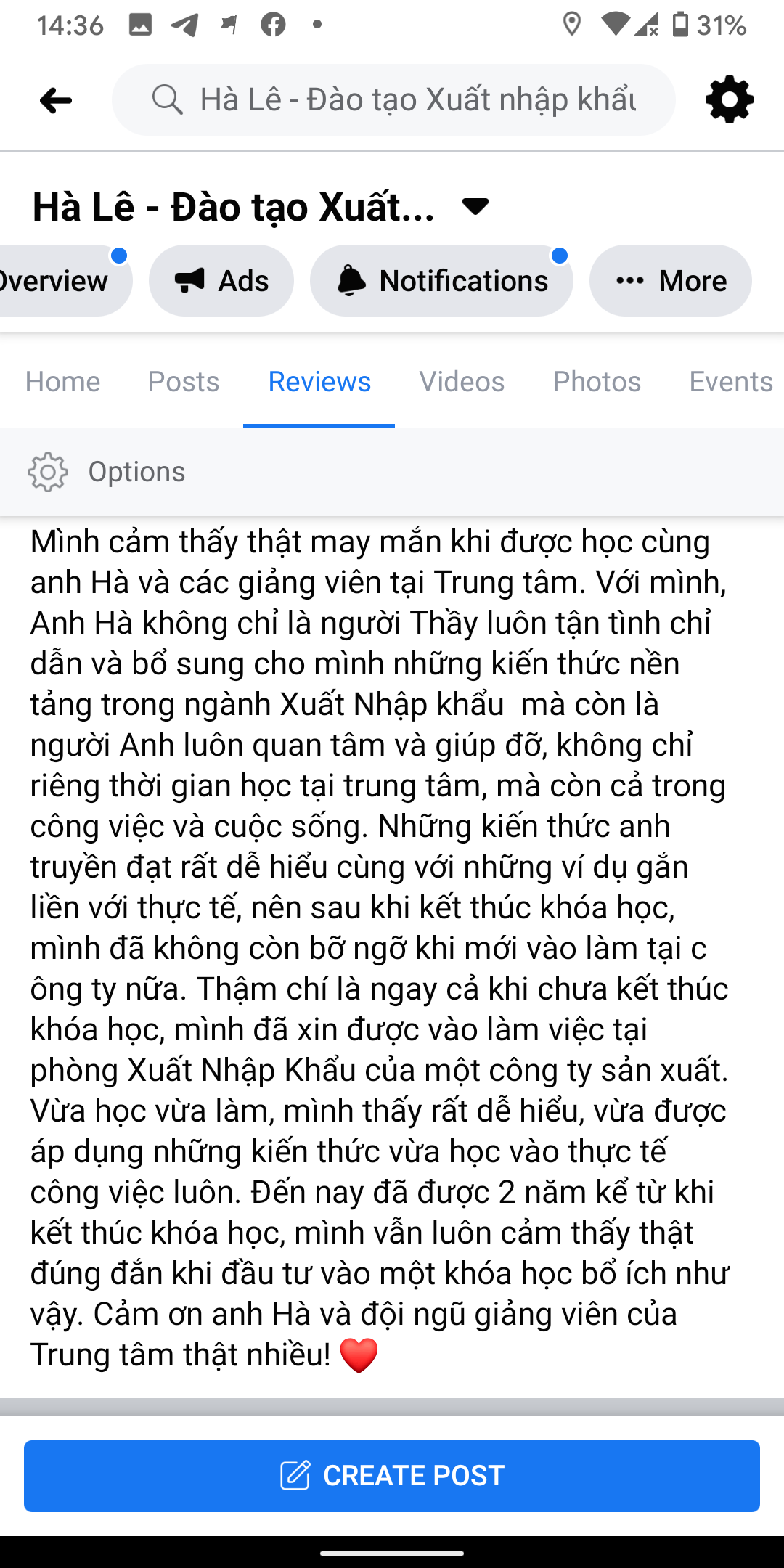This screenshot has height=1568, width=784.
Task: Expand the Hà Lê page name dropdown
Action: [475, 207]
